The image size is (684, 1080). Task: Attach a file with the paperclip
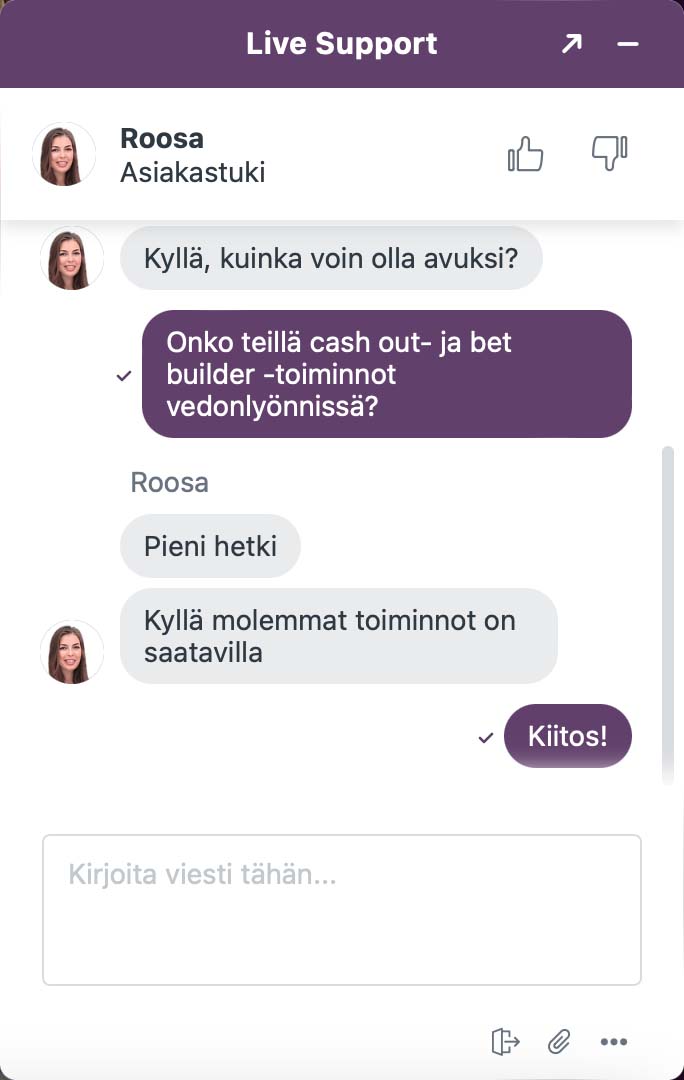tap(559, 1041)
